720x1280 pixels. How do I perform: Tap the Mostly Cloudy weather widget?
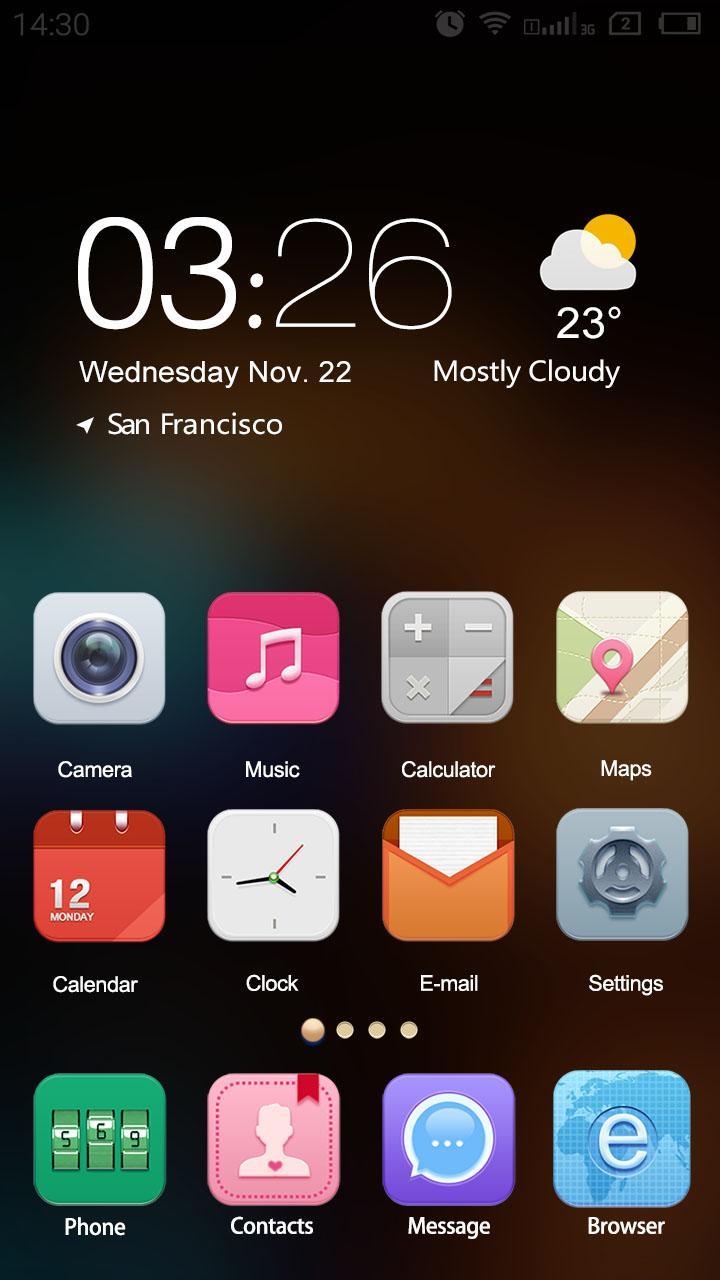coord(585,300)
